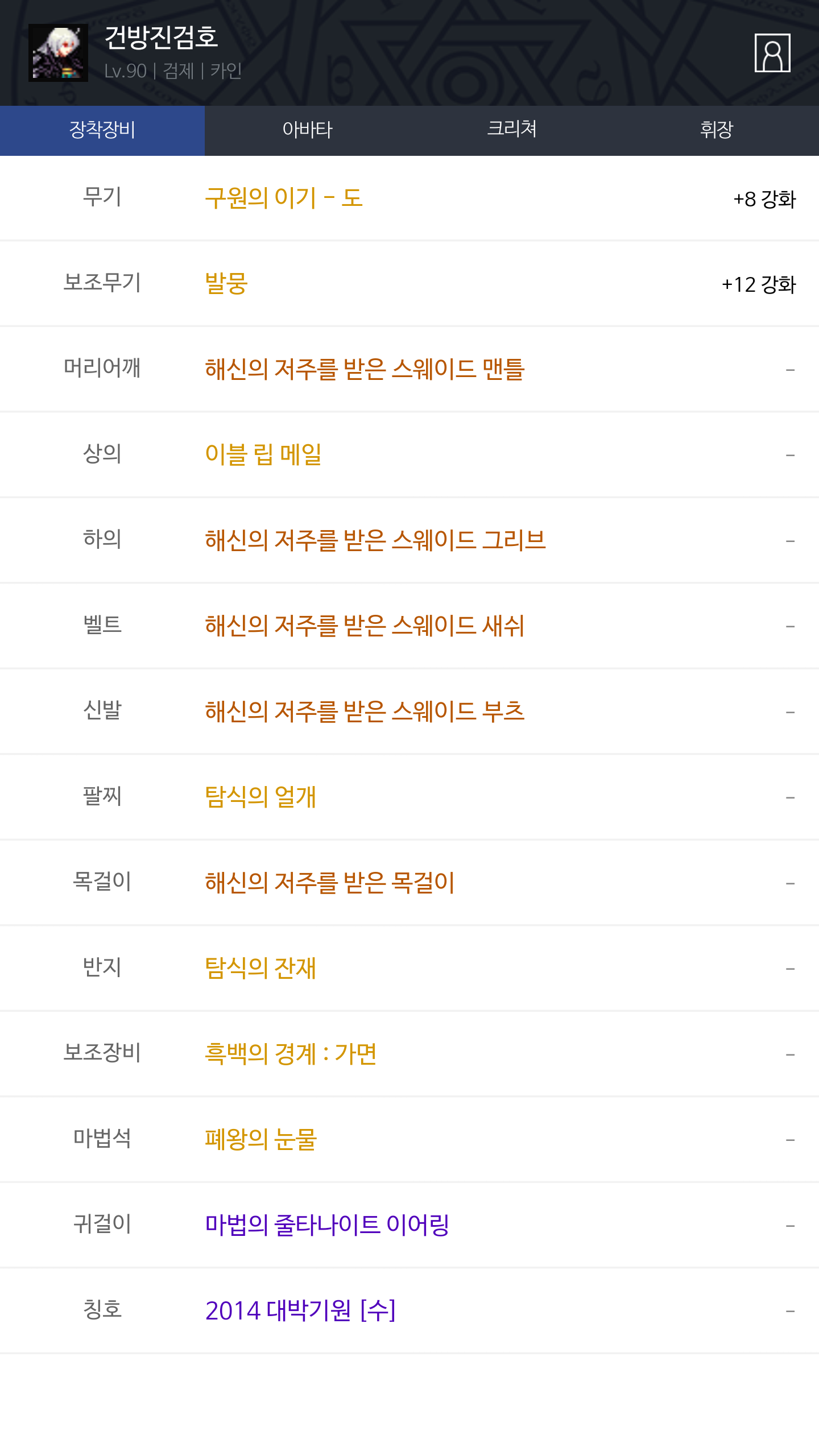Open 흑백의 경계 : 가면 item
This screenshot has height=1456, width=819.
coord(291,1054)
